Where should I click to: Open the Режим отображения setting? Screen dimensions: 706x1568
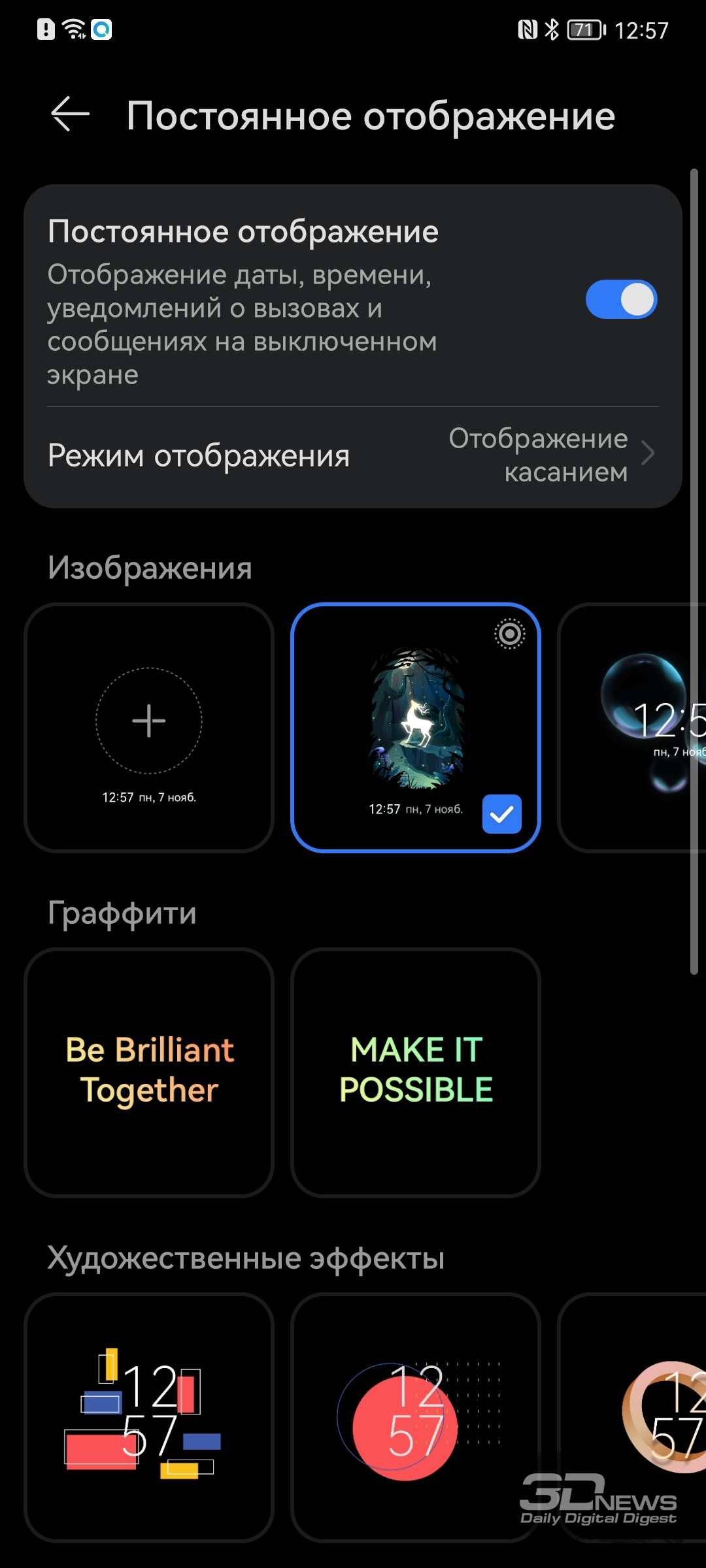353,455
